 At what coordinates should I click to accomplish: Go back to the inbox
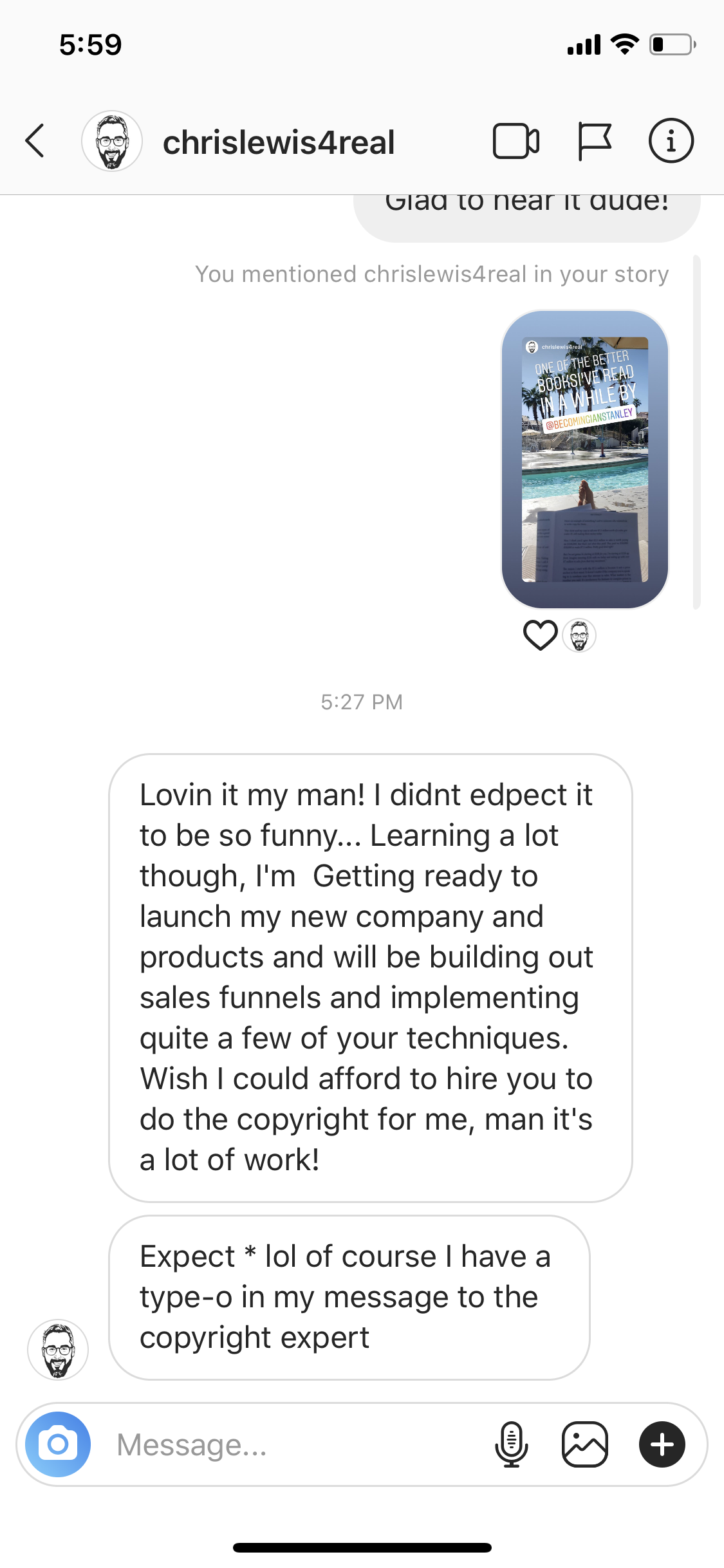click(x=35, y=141)
